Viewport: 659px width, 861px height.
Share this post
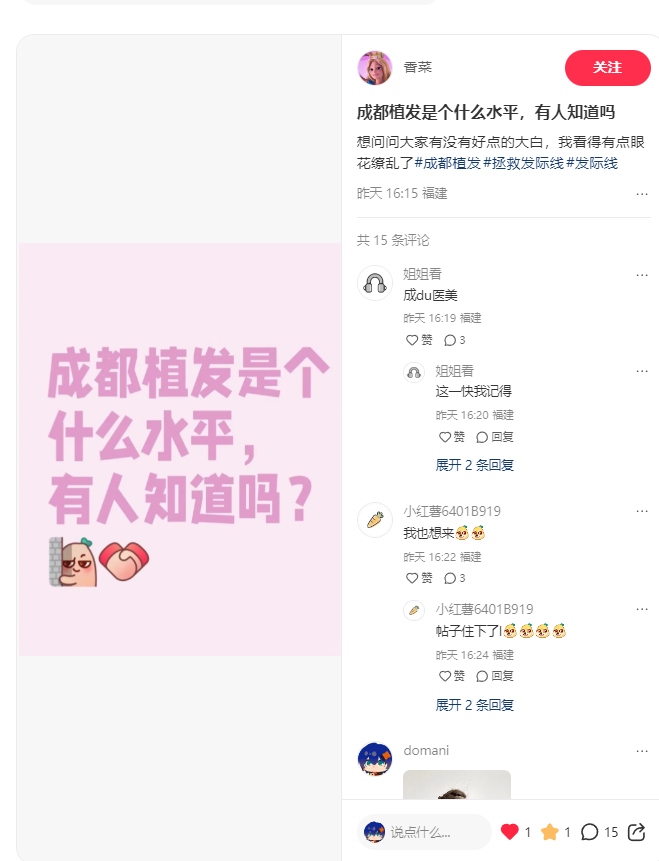tap(637, 832)
